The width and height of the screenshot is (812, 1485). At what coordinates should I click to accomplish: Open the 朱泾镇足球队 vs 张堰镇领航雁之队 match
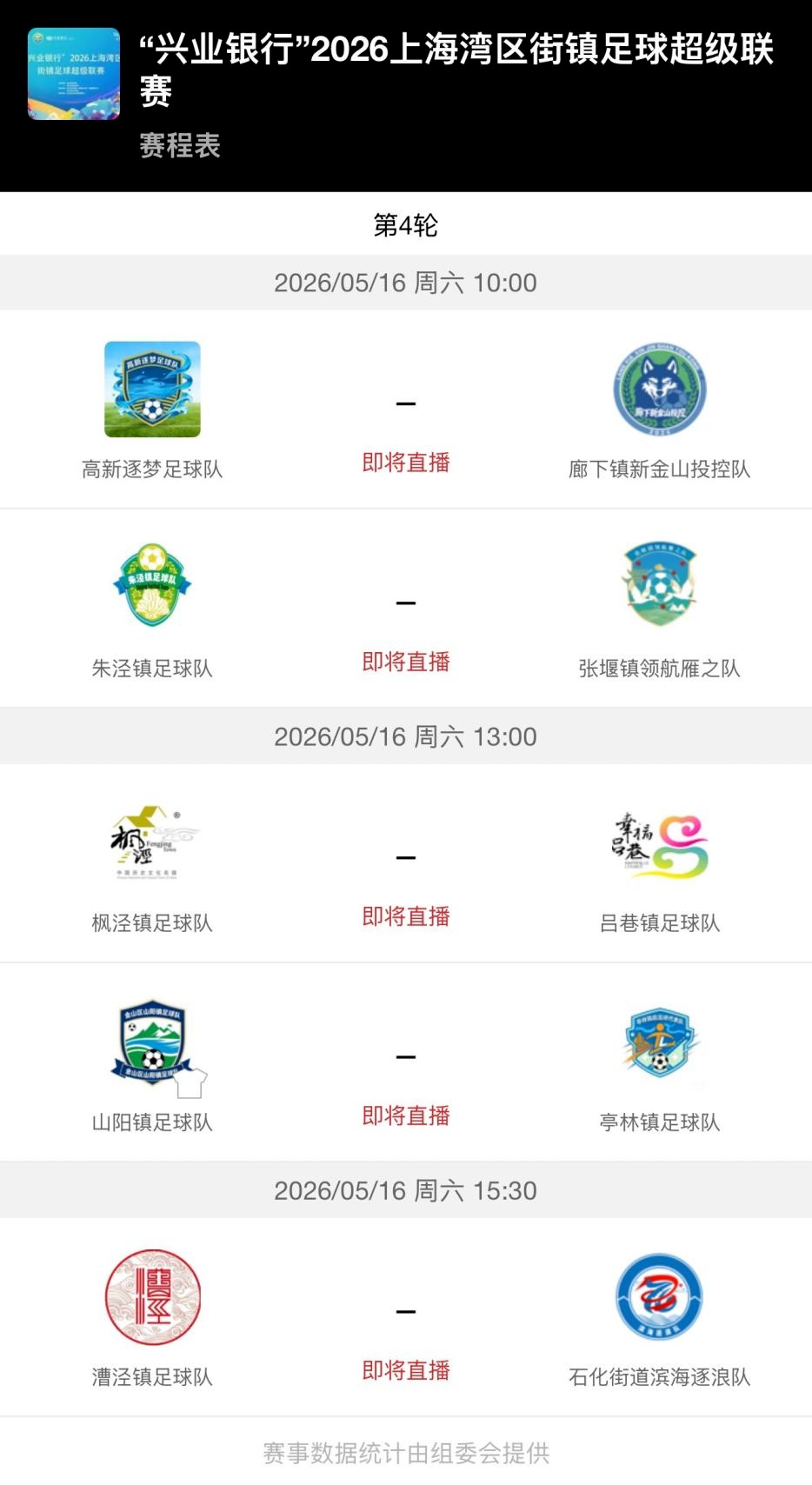point(405,609)
